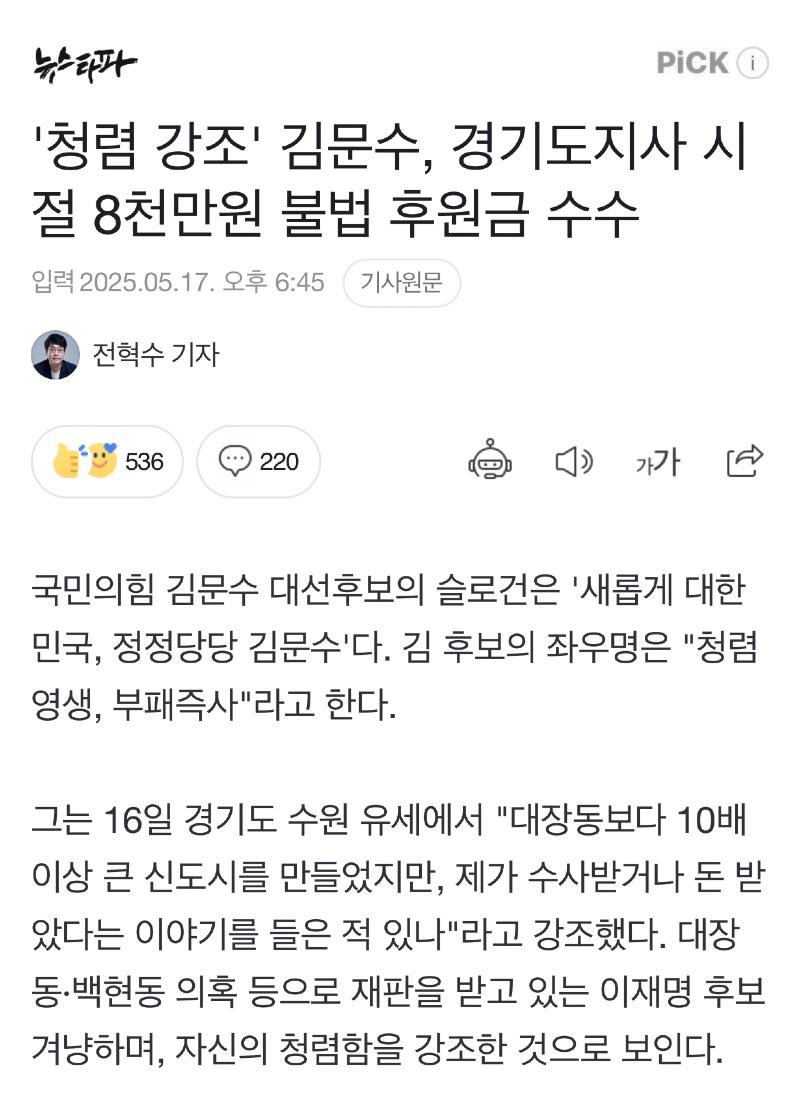The width and height of the screenshot is (800, 1103).
Task: Share this article
Action: coord(744,461)
